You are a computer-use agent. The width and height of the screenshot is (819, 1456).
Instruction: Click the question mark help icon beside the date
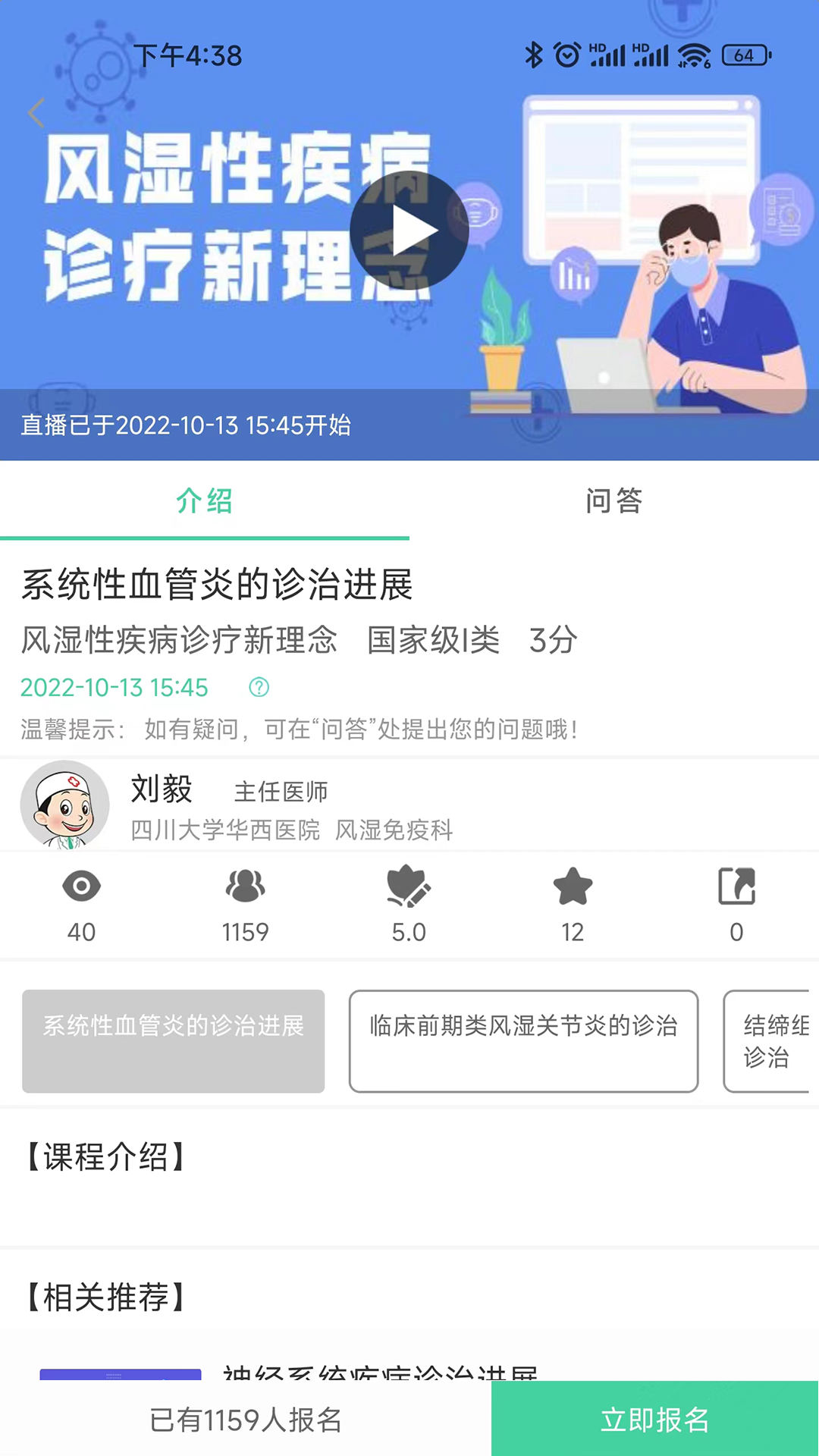(258, 688)
